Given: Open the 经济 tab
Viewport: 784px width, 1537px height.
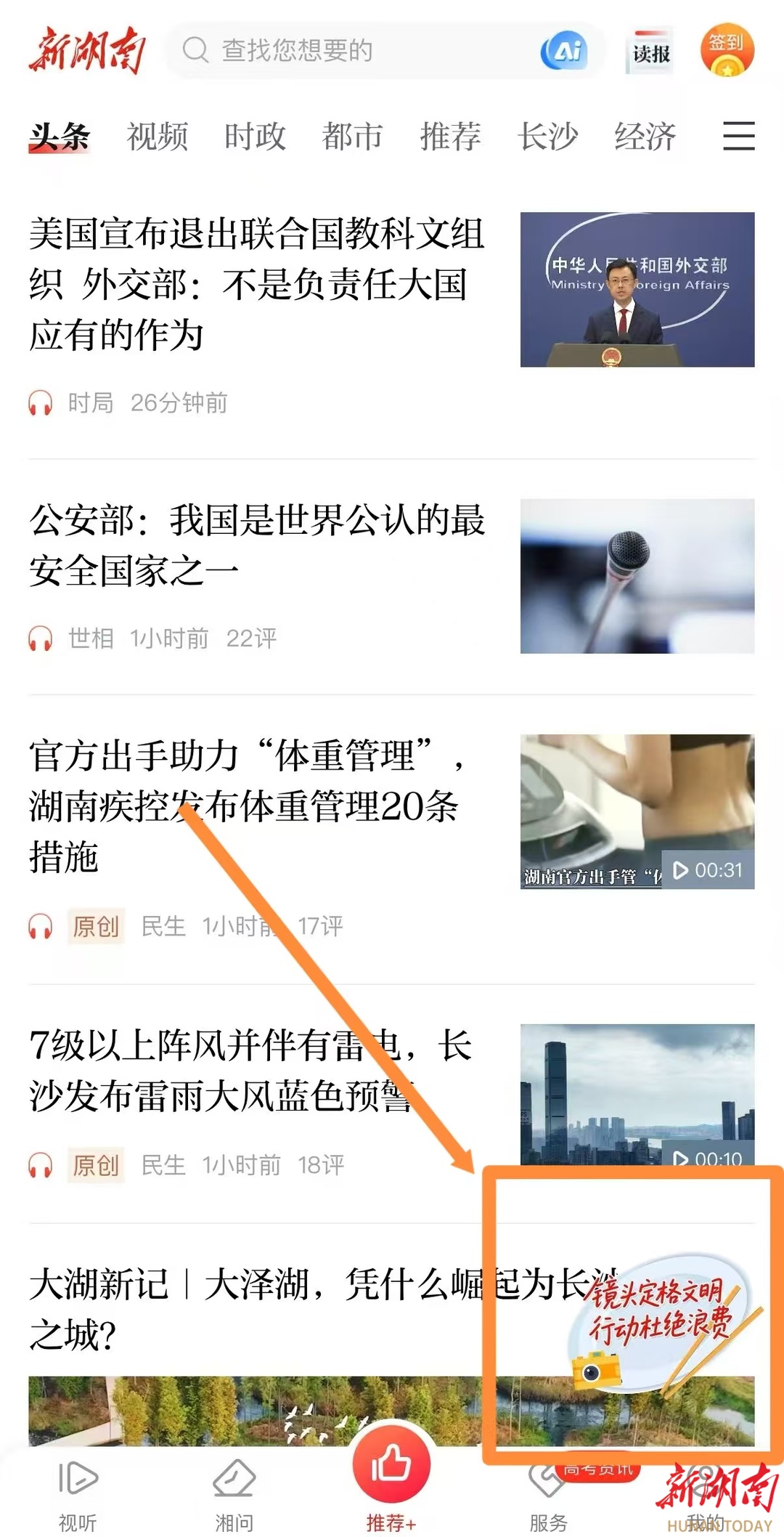Looking at the screenshot, I should pos(645,137).
